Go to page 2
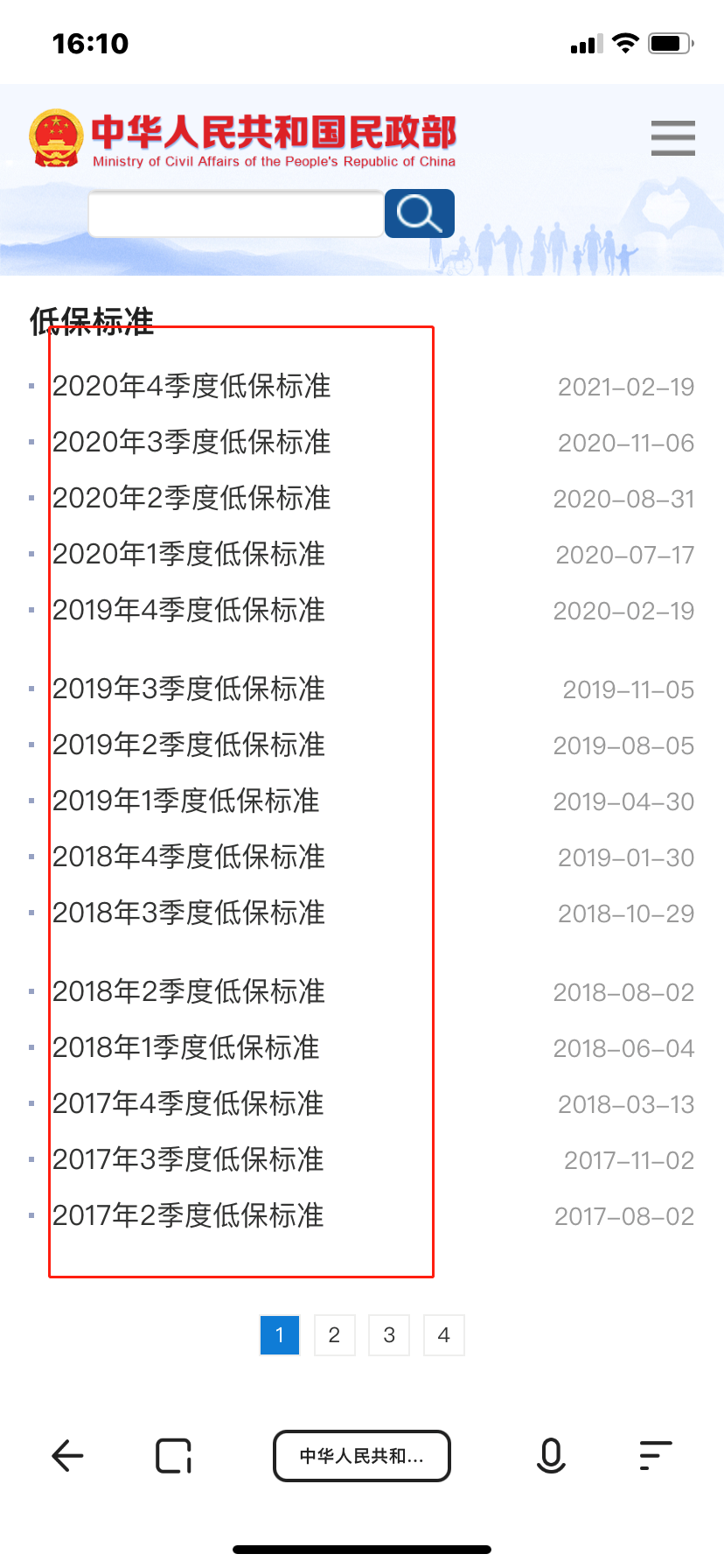The width and height of the screenshot is (724, 1568). (334, 1335)
